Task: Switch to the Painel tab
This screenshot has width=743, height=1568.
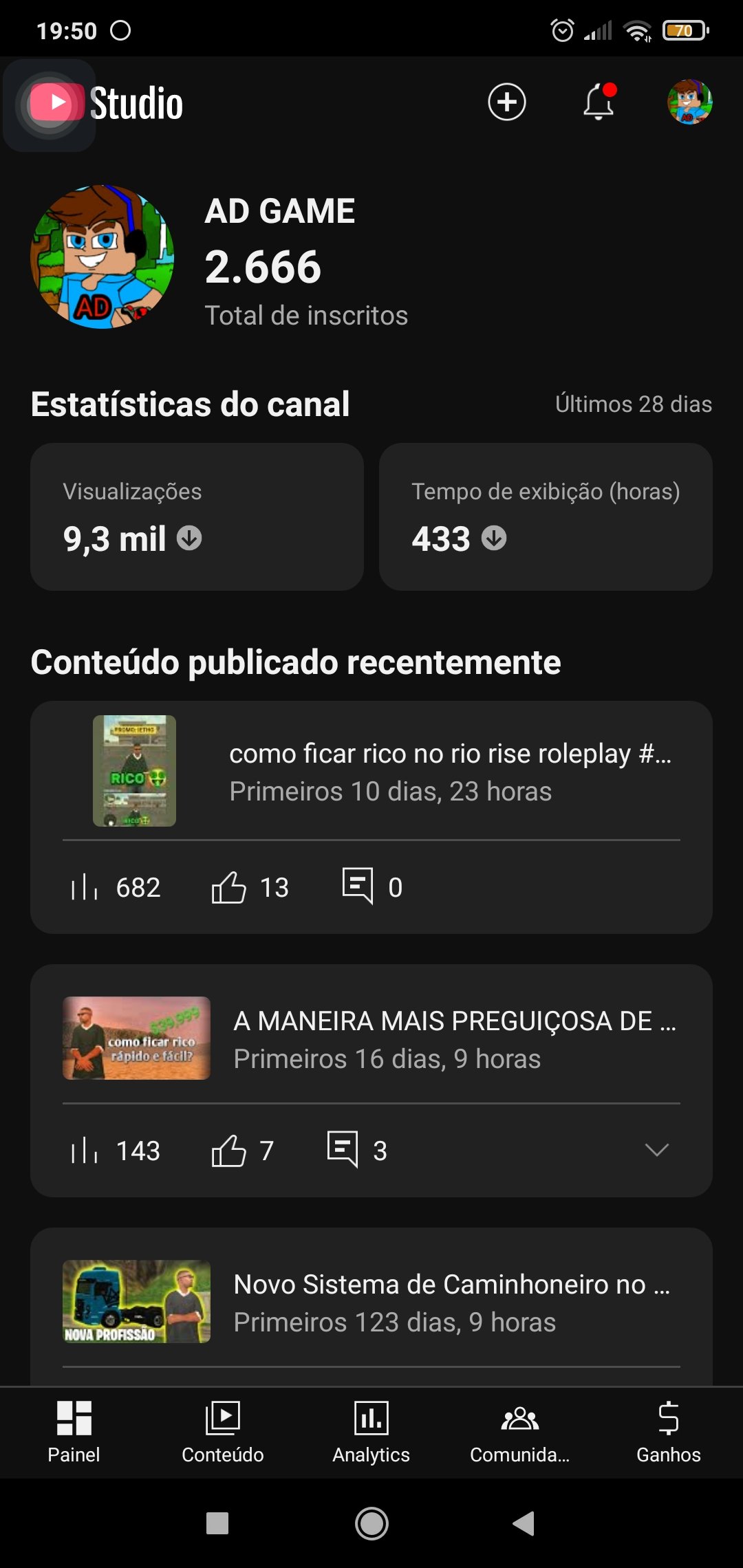Action: coord(74,1432)
